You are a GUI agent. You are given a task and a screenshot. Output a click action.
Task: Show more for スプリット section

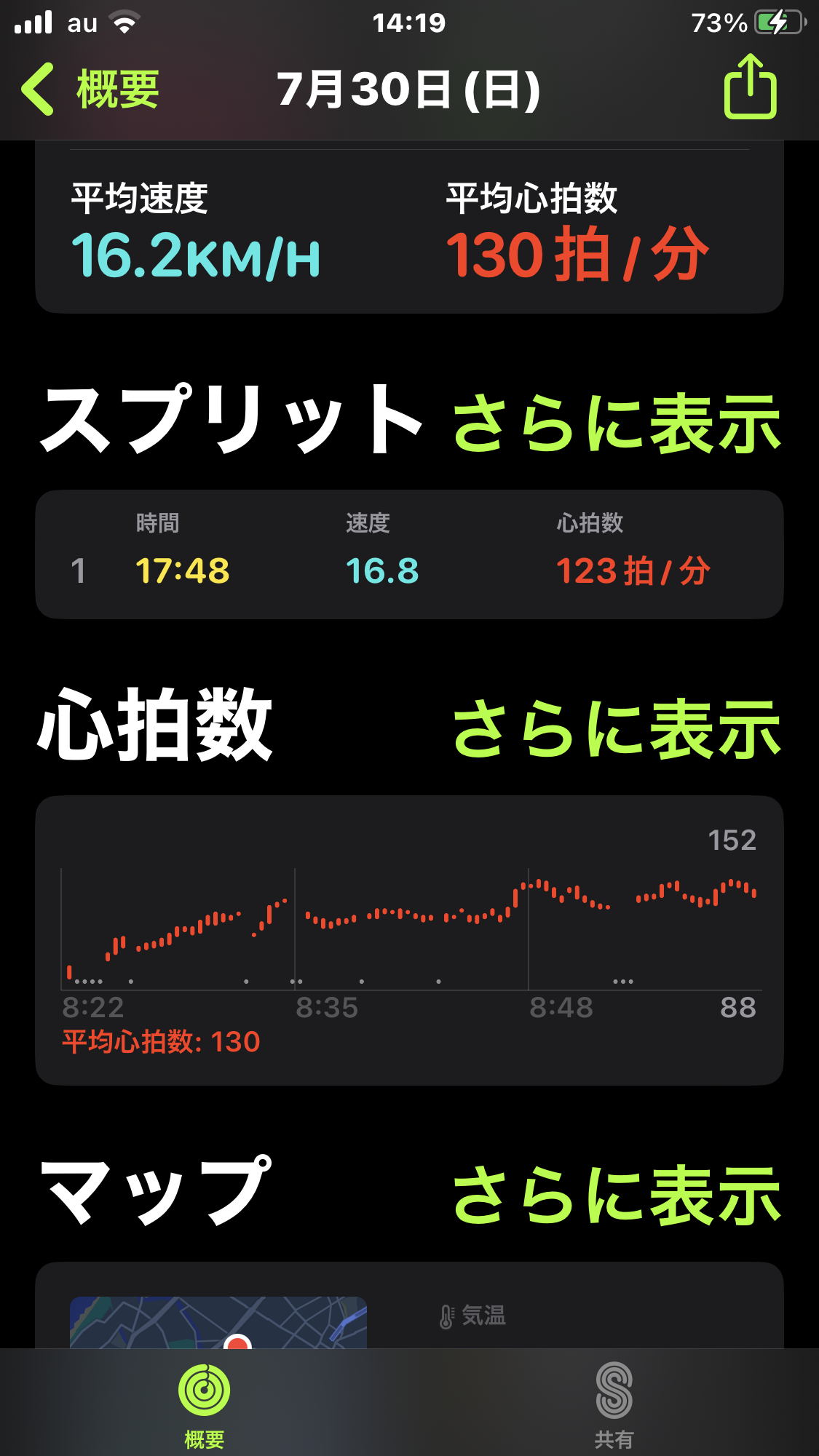[617, 423]
